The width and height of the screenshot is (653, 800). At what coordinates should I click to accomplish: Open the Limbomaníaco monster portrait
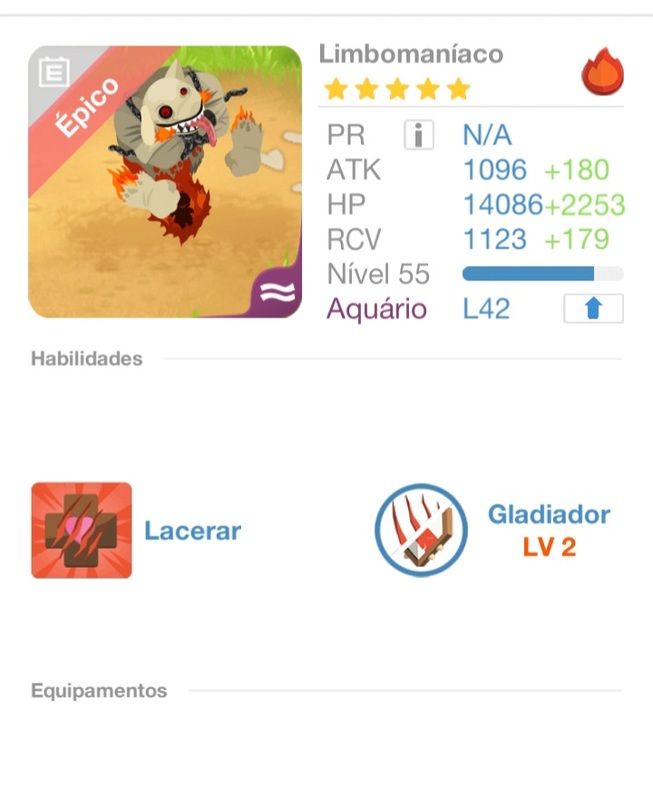point(165,182)
